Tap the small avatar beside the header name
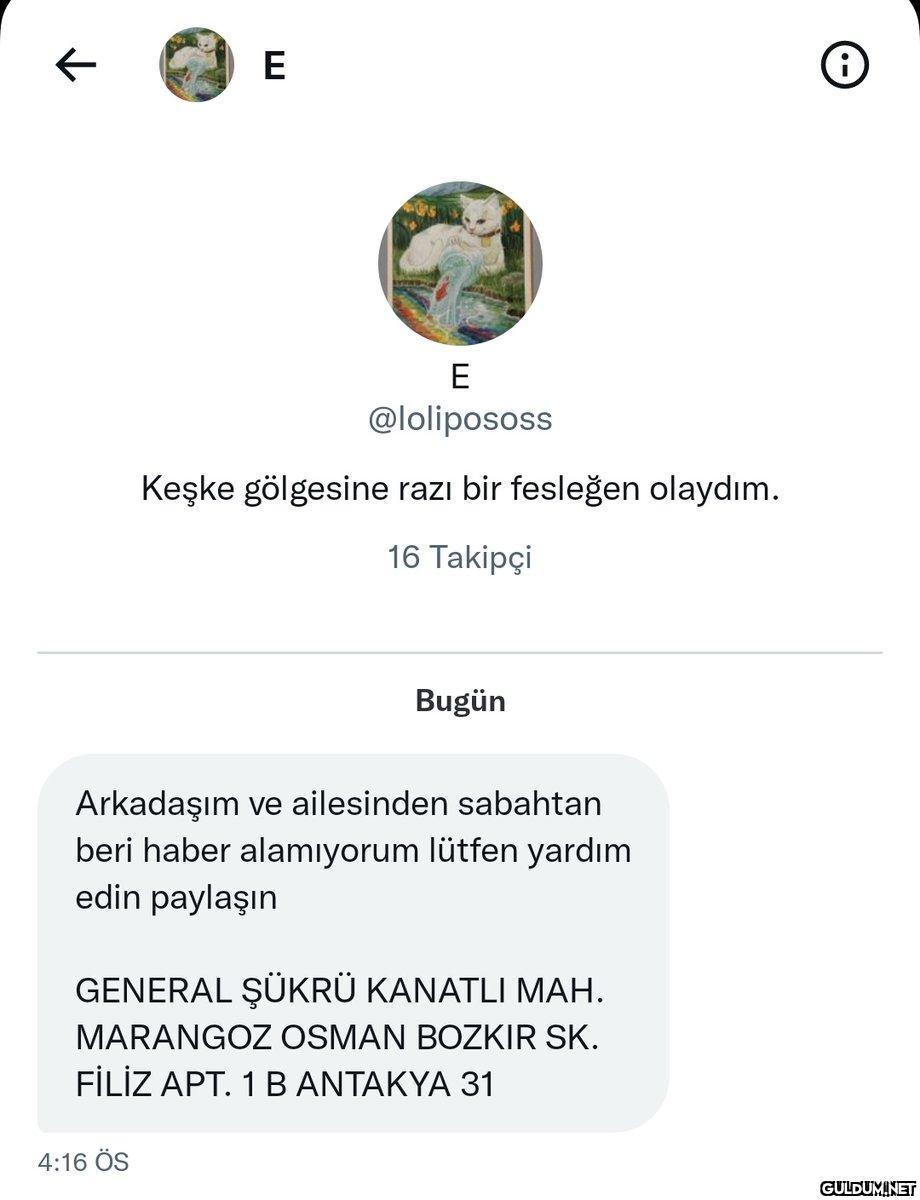The image size is (920, 1200). 197,66
